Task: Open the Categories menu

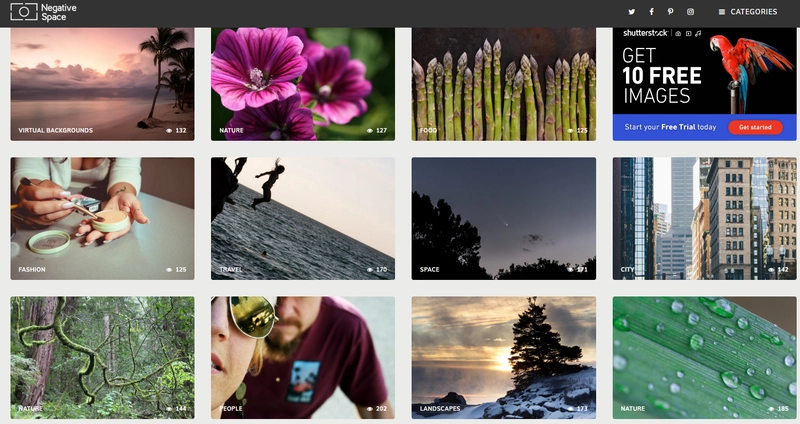Action: pyautogui.click(x=747, y=12)
